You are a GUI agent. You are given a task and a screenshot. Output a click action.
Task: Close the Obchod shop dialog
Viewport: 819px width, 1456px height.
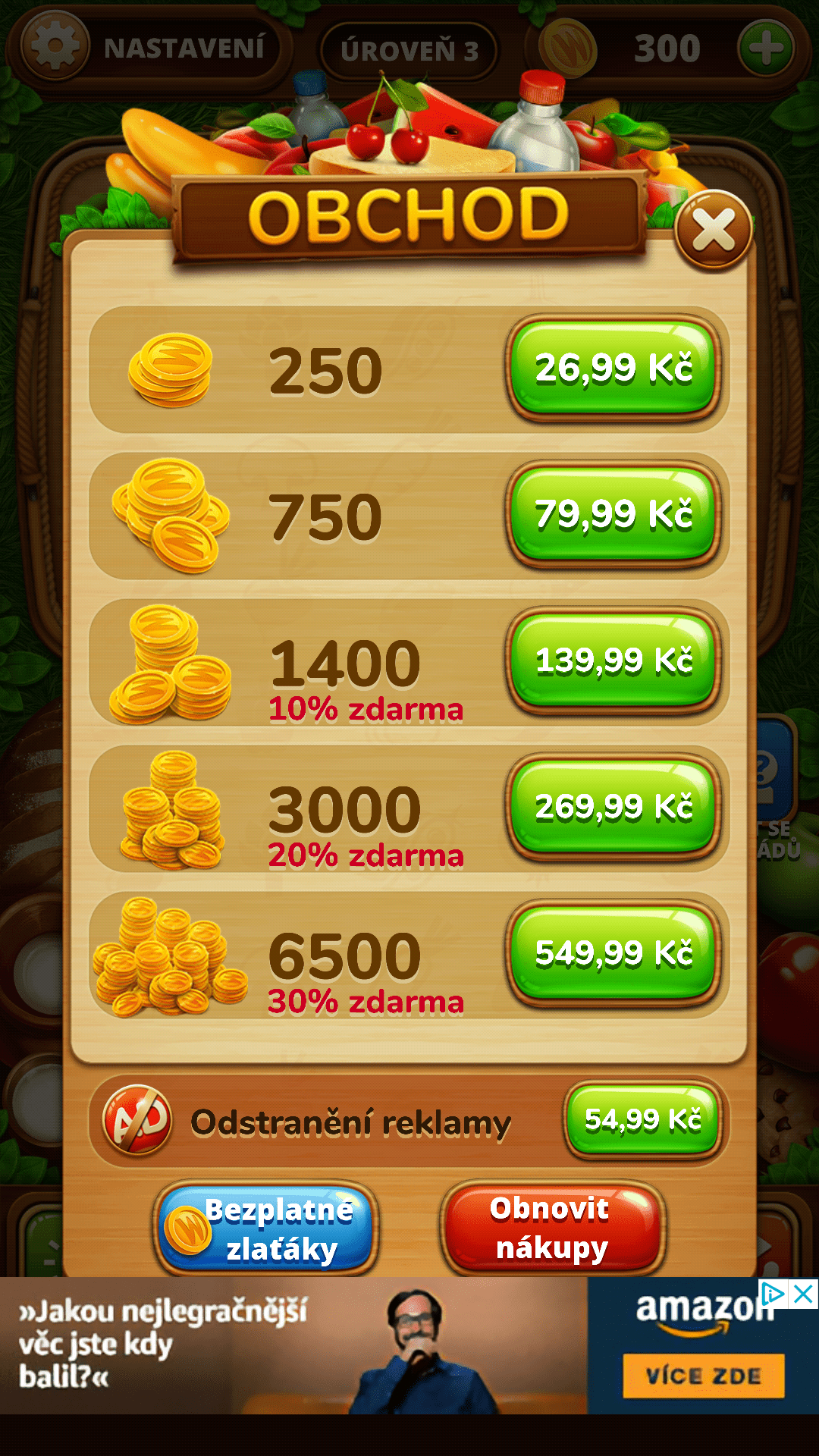tap(713, 230)
